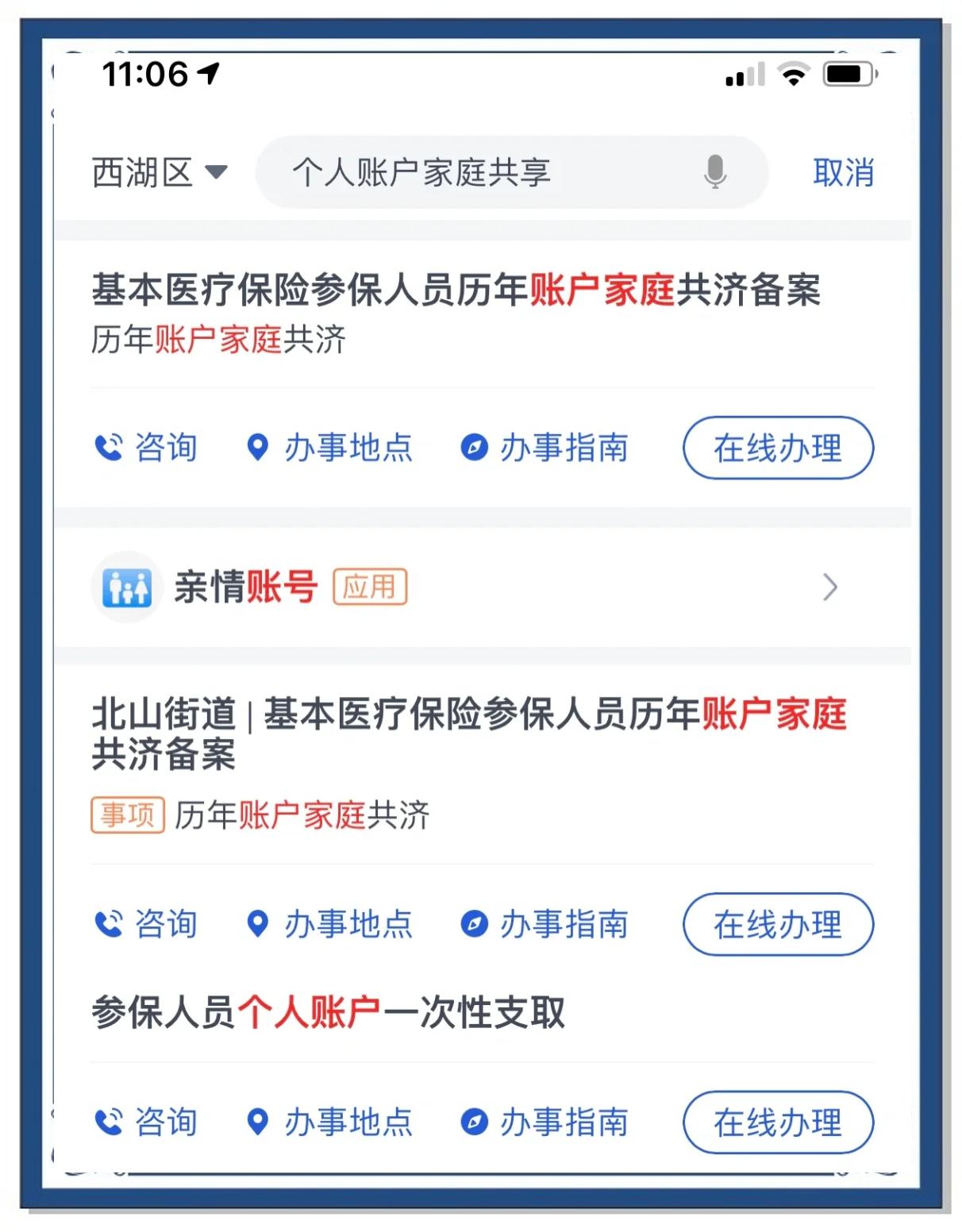
Task: Tap the 咨询 icon for the last result
Action: click(111, 1121)
